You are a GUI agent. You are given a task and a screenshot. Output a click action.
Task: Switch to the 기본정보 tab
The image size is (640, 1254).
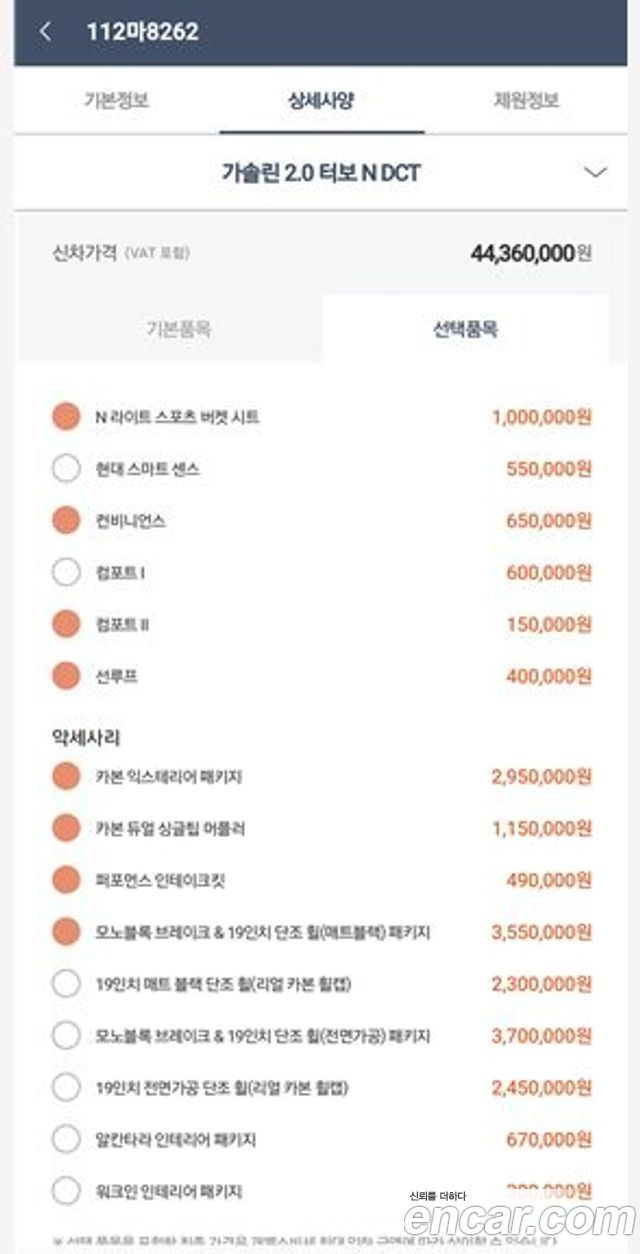pos(116,101)
